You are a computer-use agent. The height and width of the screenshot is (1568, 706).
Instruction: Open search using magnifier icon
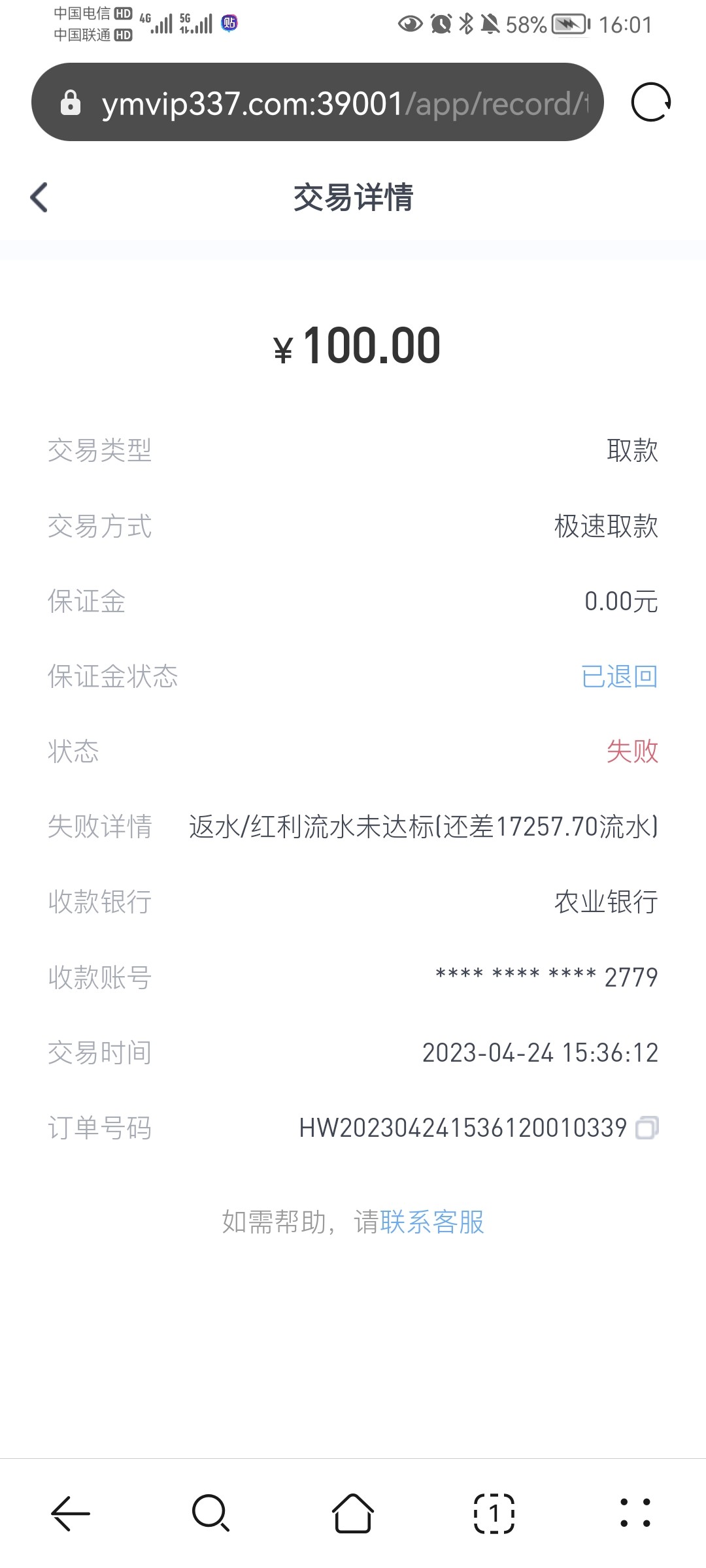click(211, 1513)
